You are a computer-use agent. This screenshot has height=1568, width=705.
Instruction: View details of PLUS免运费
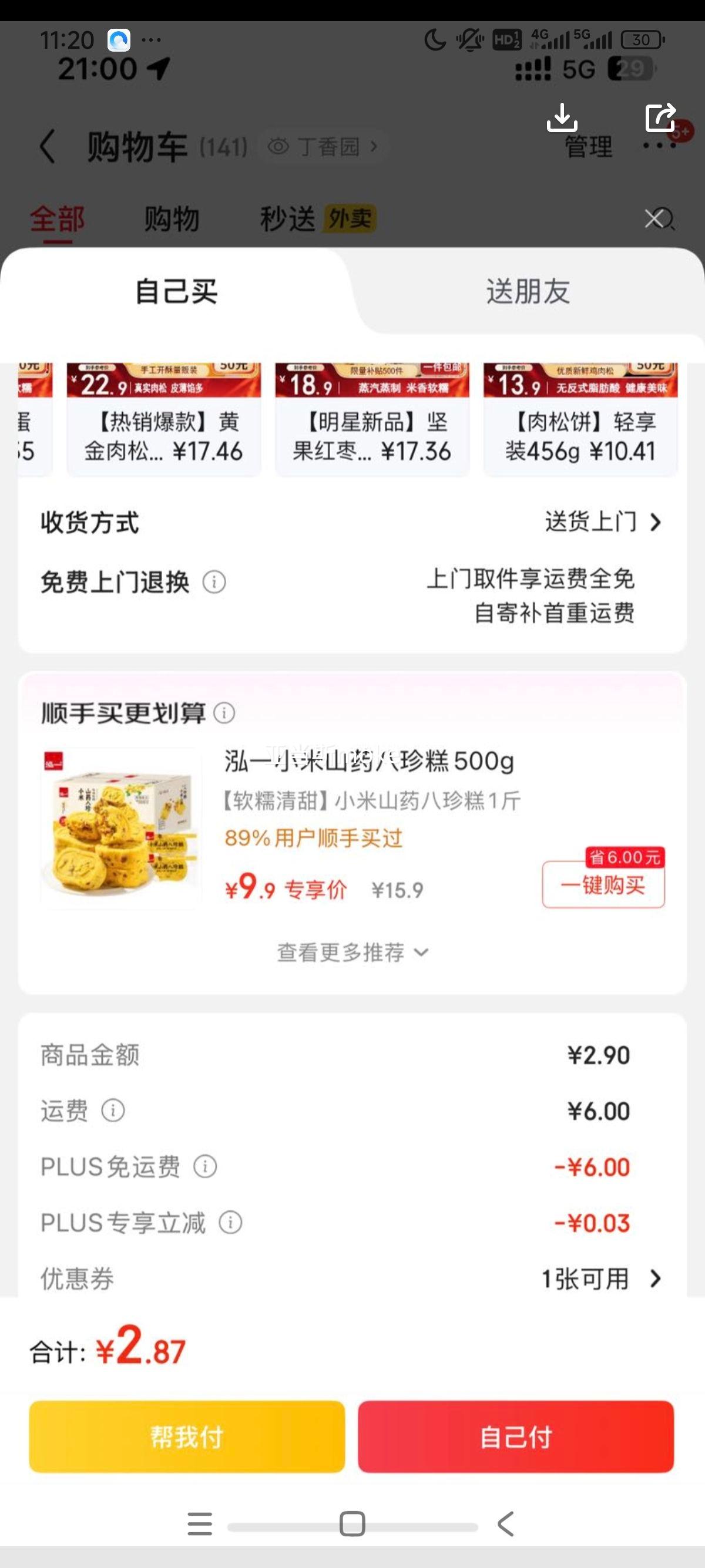click(x=205, y=1167)
